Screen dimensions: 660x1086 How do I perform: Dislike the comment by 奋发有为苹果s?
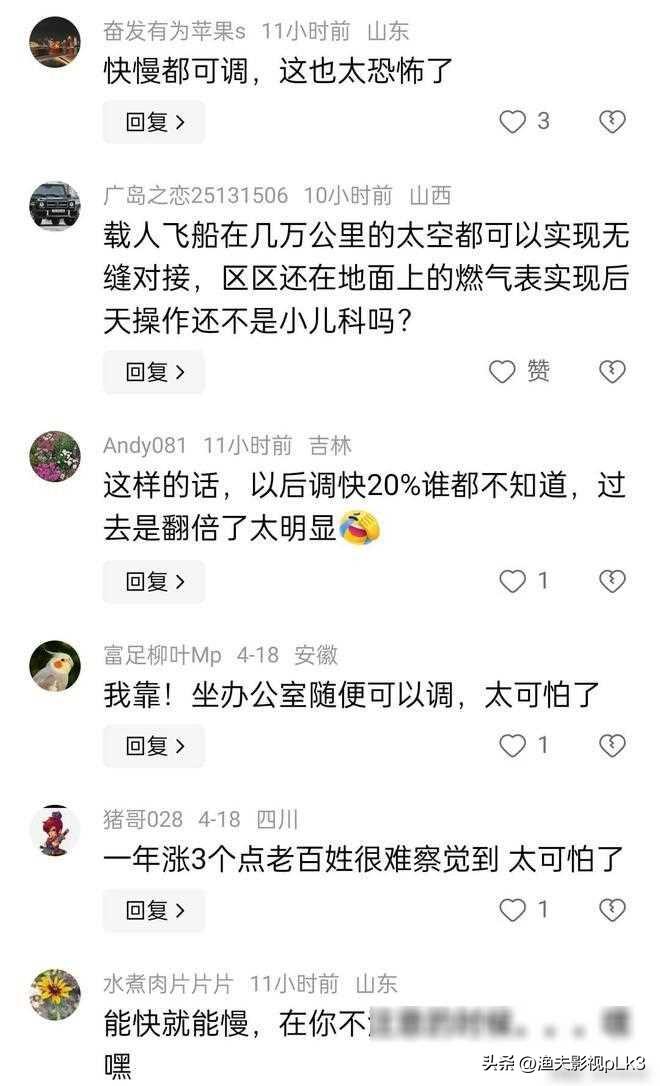[x=612, y=122]
